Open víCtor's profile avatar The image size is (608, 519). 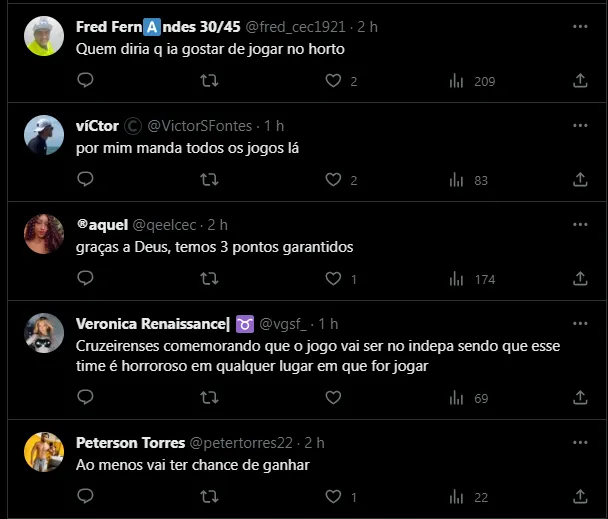click(x=44, y=135)
